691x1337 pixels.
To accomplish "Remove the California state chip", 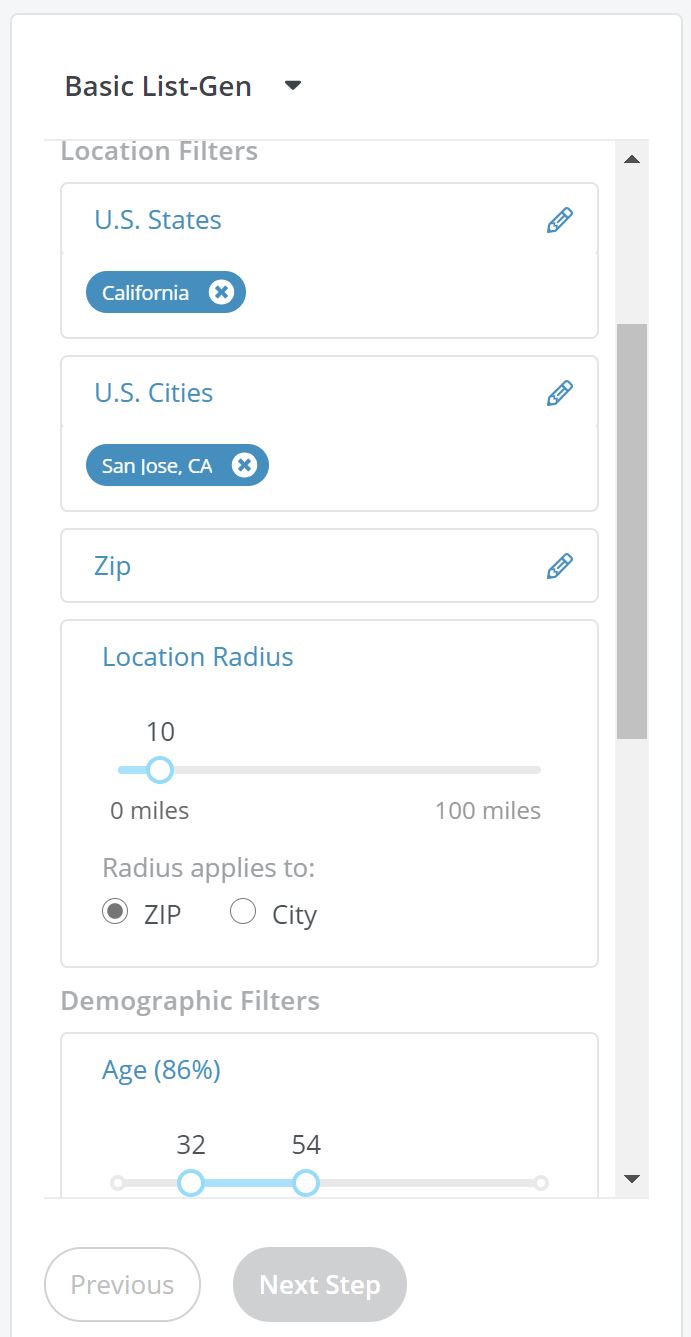I will coord(221,292).
